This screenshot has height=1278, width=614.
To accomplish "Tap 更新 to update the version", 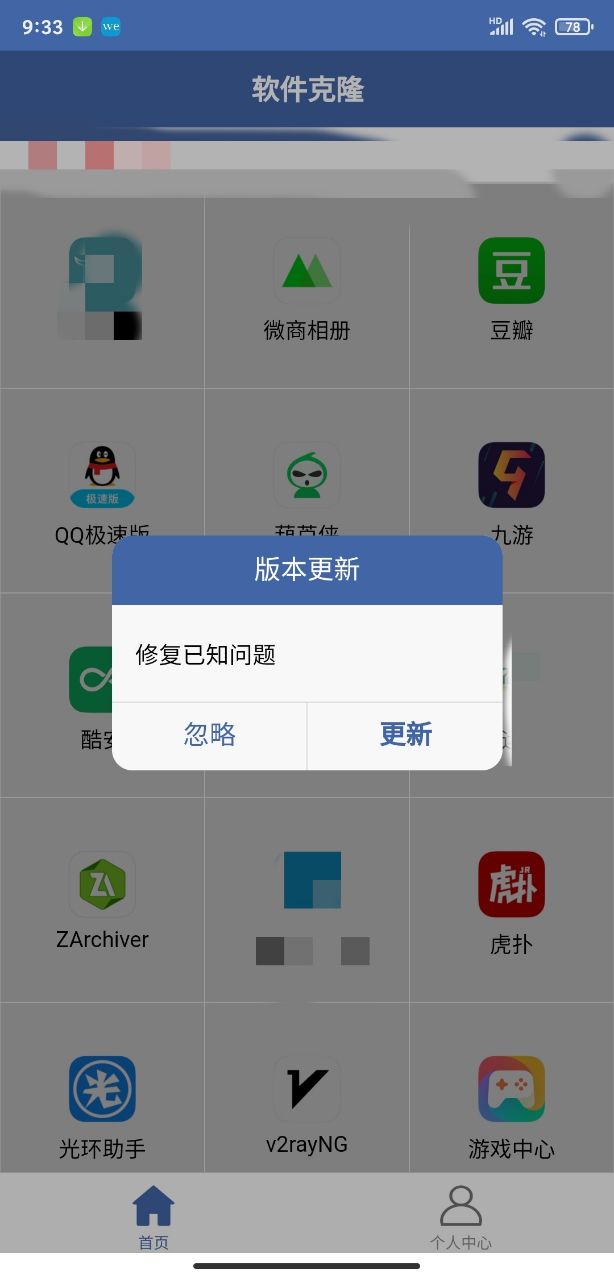I will (x=405, y=735).
